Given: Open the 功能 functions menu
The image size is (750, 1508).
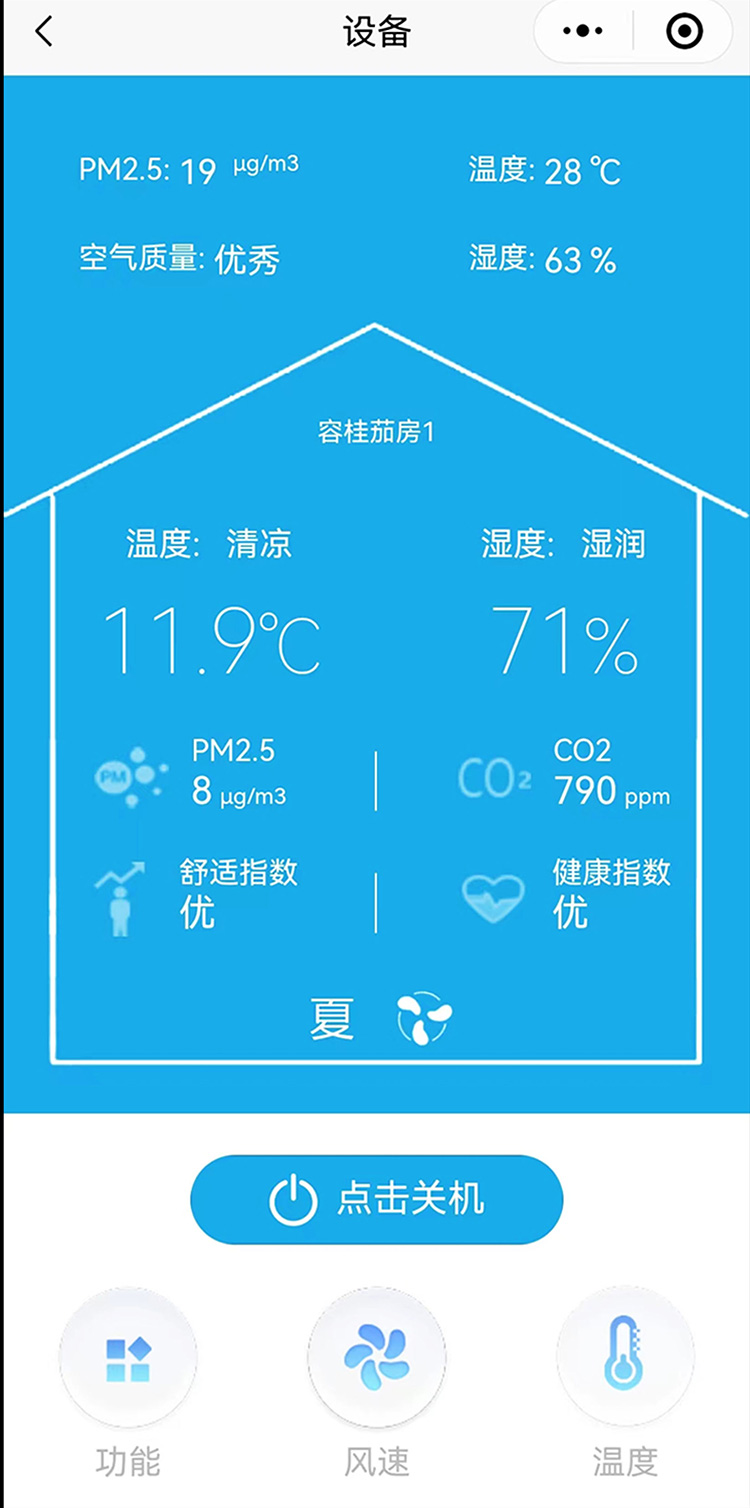Looking at the screenshot, I should pyautogui.click(x=128, y=1358).
